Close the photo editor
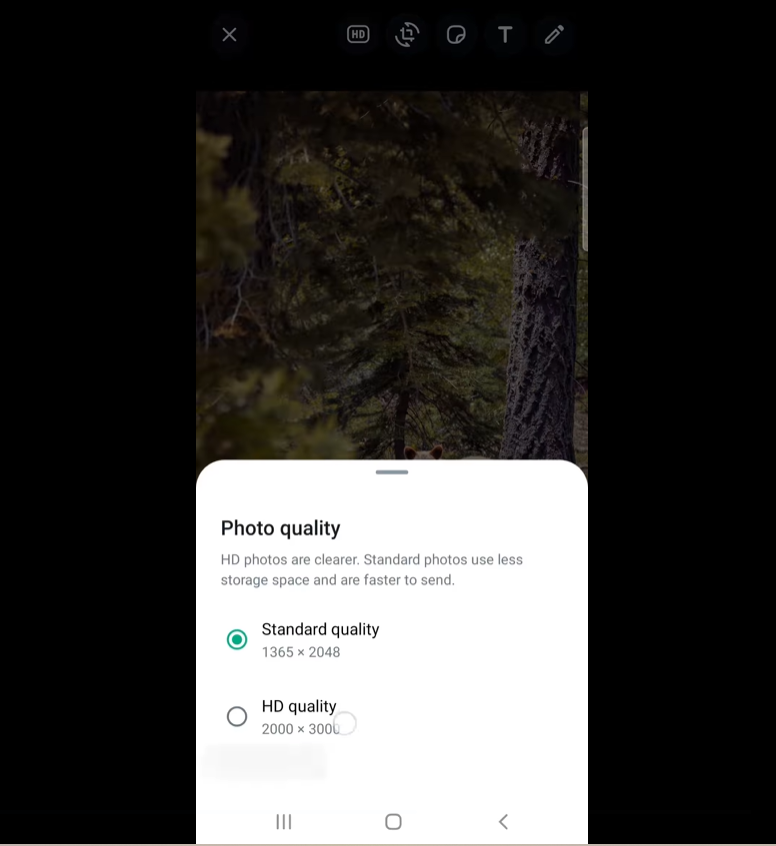Viewport: 776px width, 846px height. (229, 35)
